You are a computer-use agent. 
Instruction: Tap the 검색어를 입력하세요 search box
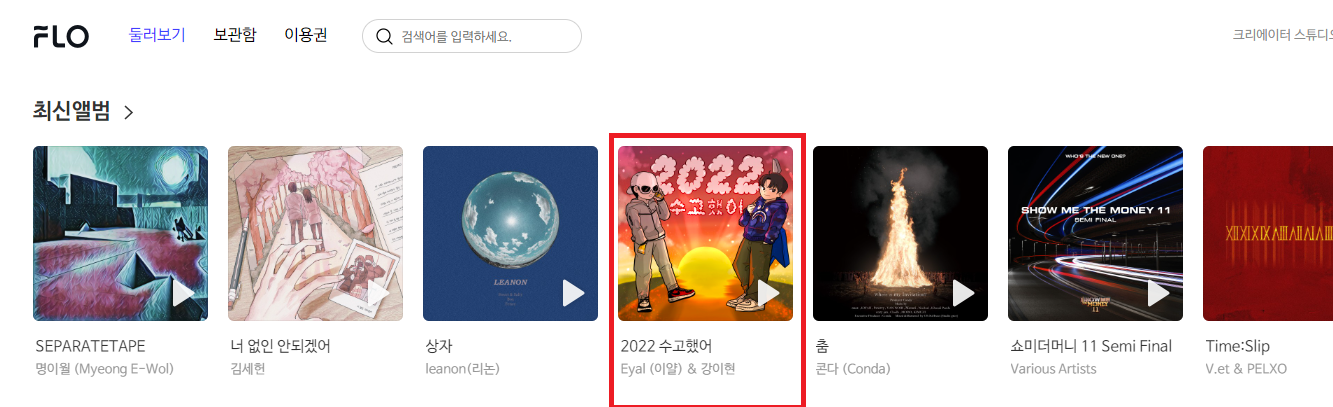pyautogui.click(x=480, y=37)
